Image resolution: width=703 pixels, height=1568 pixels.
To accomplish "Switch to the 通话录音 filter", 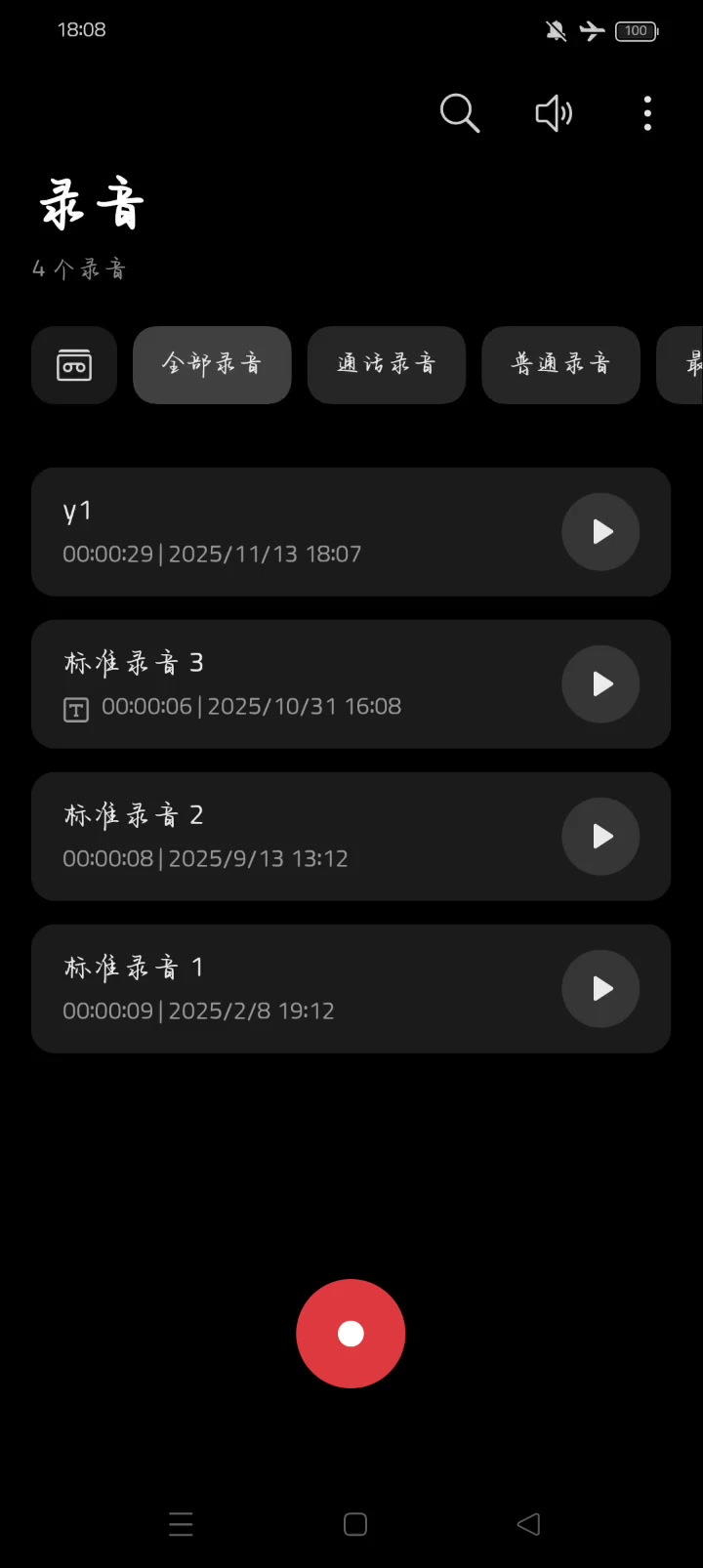I will 387,365.
